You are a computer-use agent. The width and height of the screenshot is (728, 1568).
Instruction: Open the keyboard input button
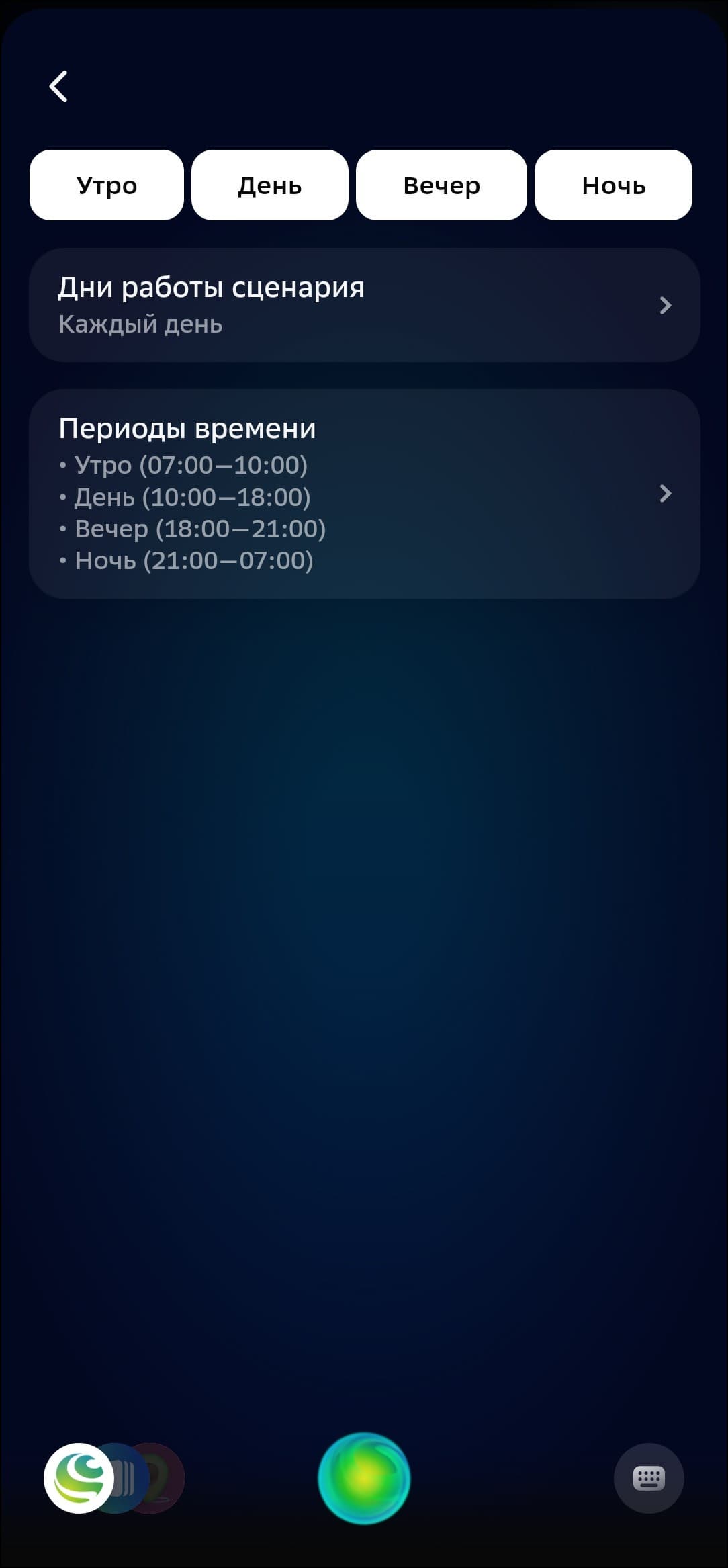[x=649, y=1478]
